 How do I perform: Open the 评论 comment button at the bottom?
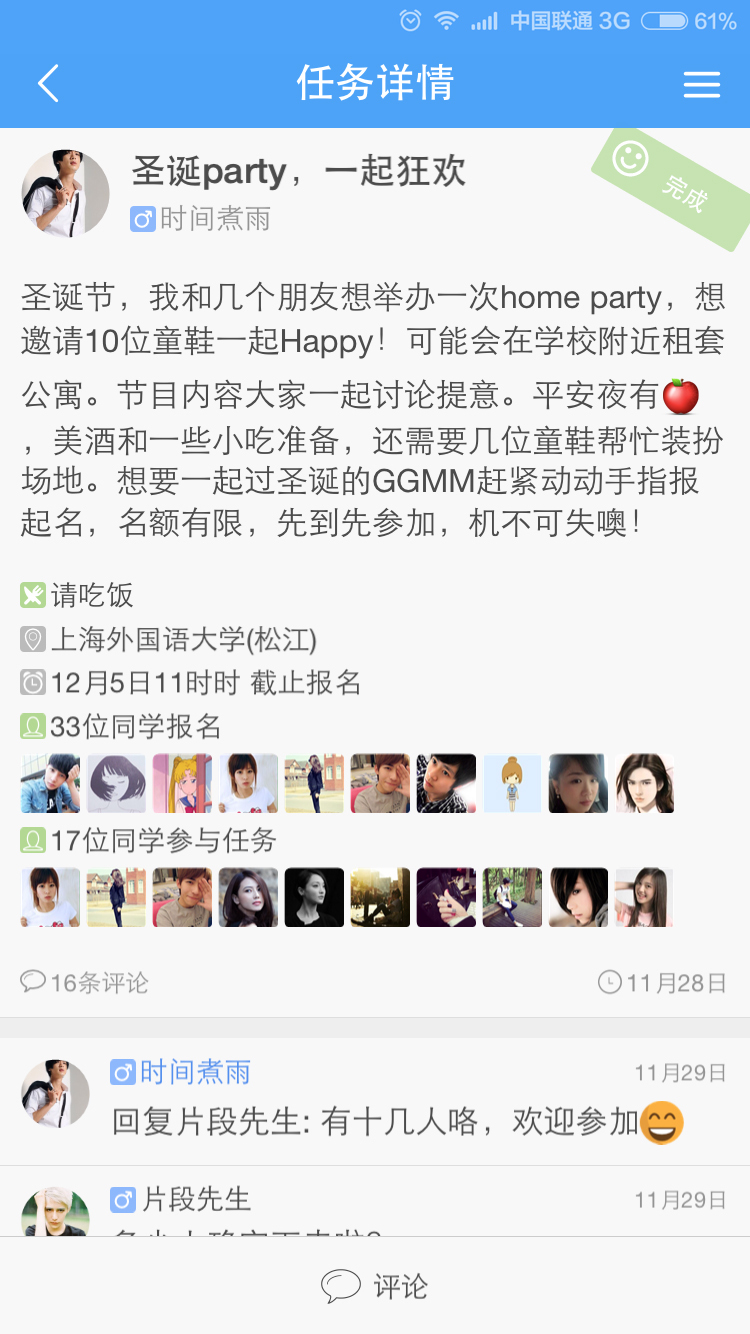[374, 1286]
